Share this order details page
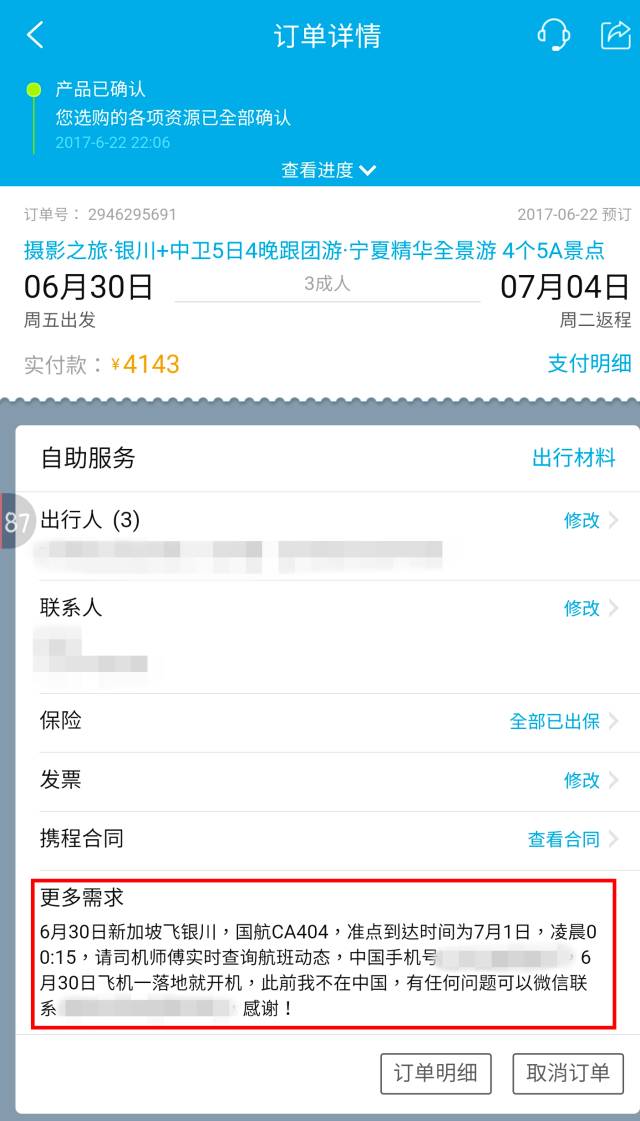This screenshot has height=1121, width=640. coord(614,35)
